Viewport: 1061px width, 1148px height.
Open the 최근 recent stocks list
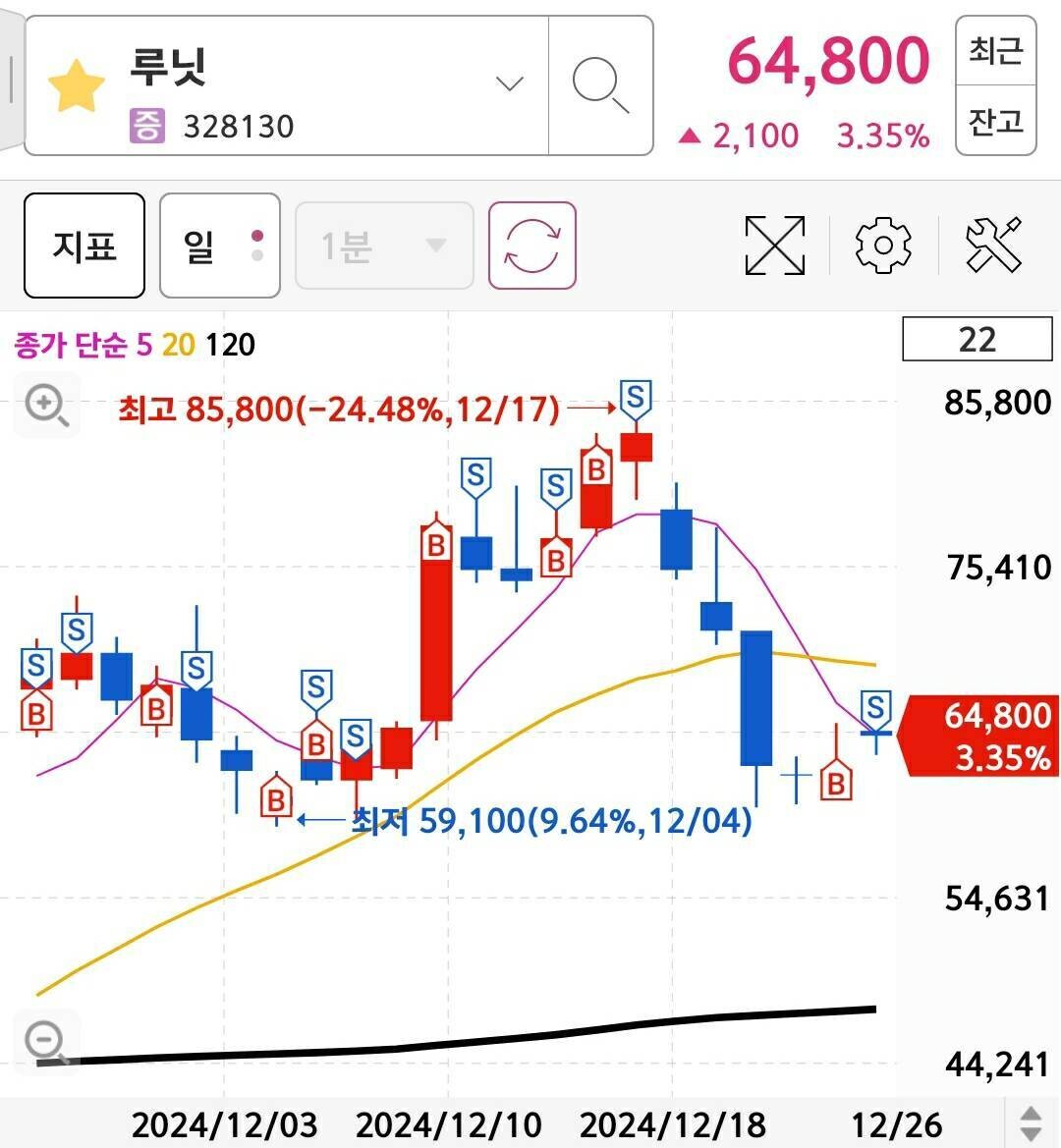pyautogui.click(x=995, y=50)
